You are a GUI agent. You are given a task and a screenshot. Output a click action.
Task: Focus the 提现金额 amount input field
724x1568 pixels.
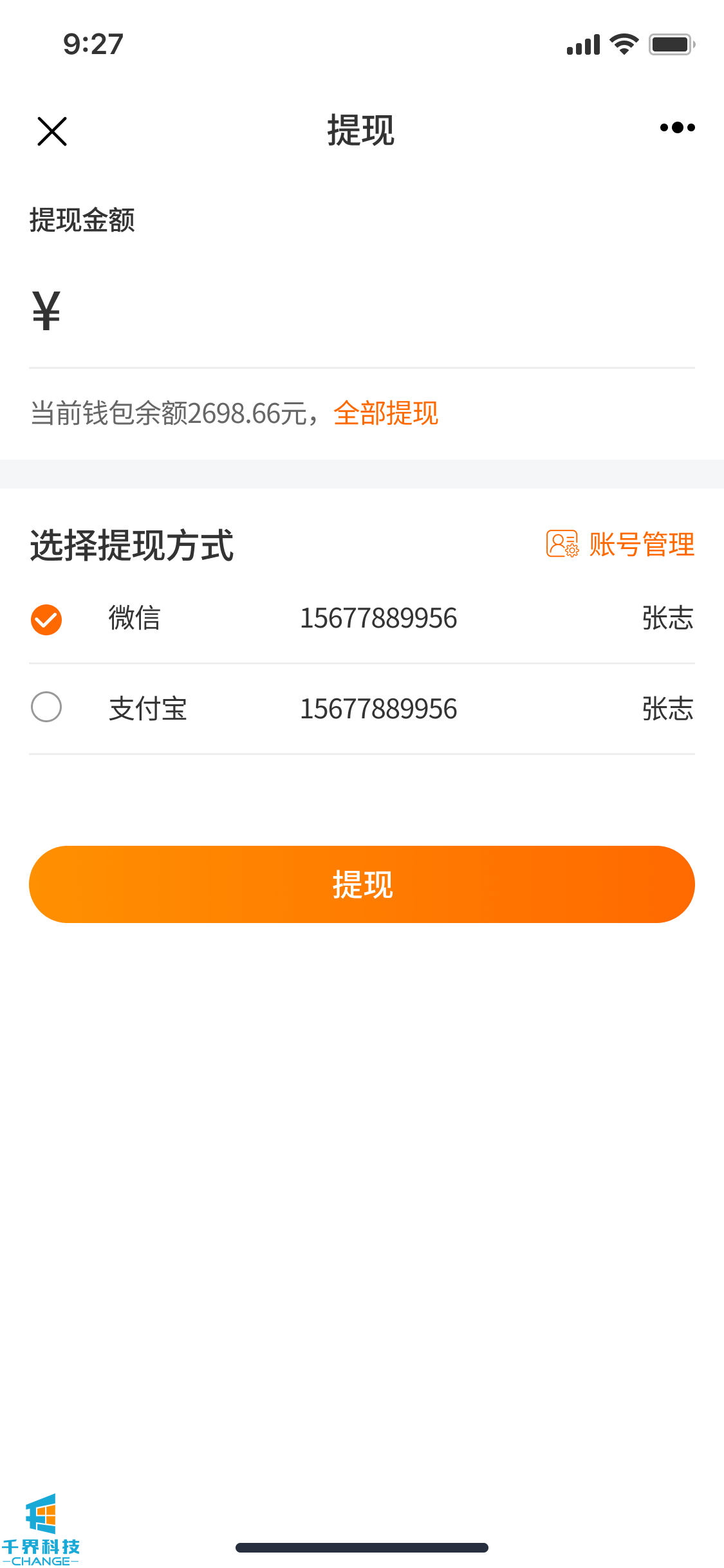tap(373, 312)
